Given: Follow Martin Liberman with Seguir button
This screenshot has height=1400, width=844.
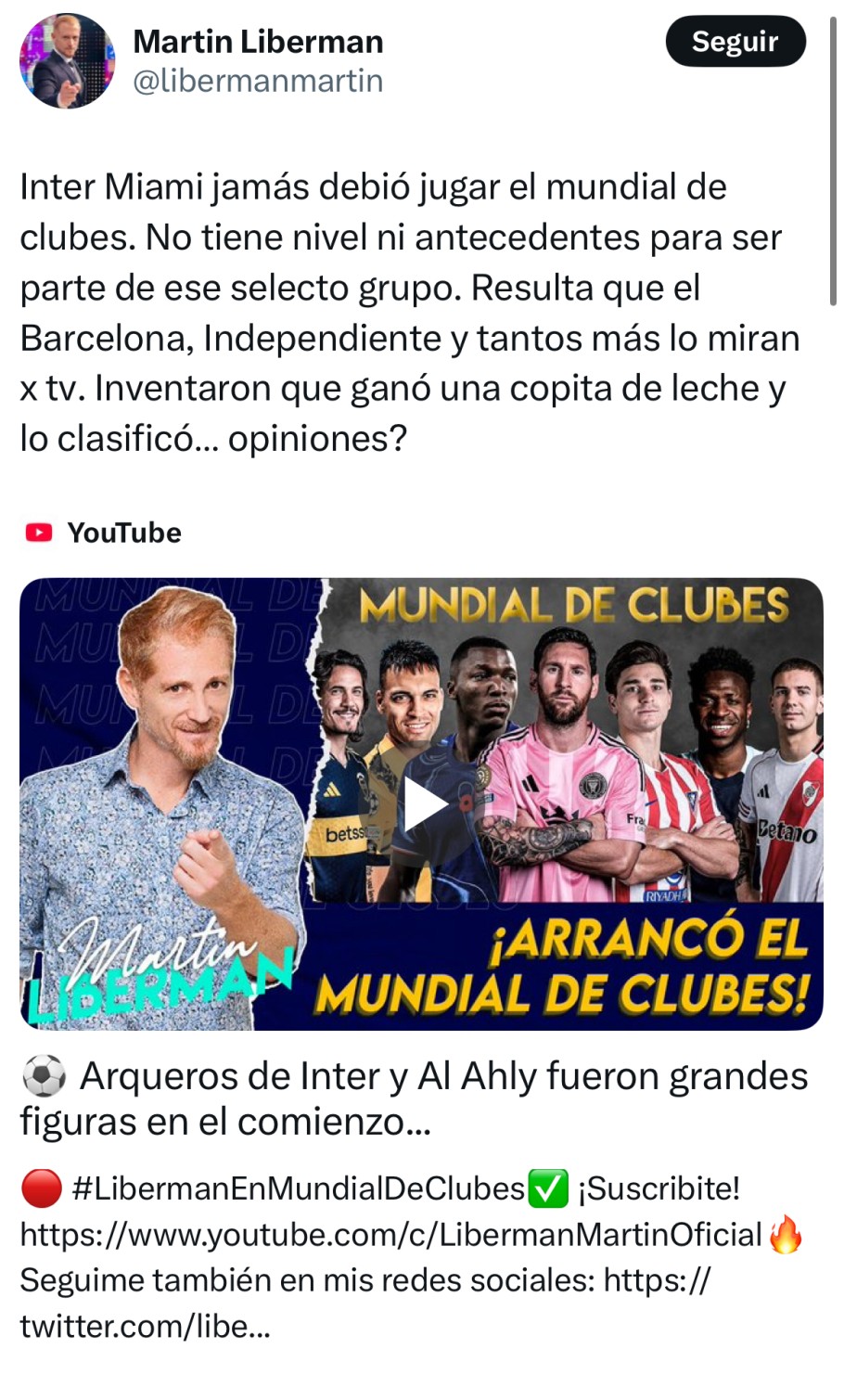Looking at the screenshot, I should (735, 42).
